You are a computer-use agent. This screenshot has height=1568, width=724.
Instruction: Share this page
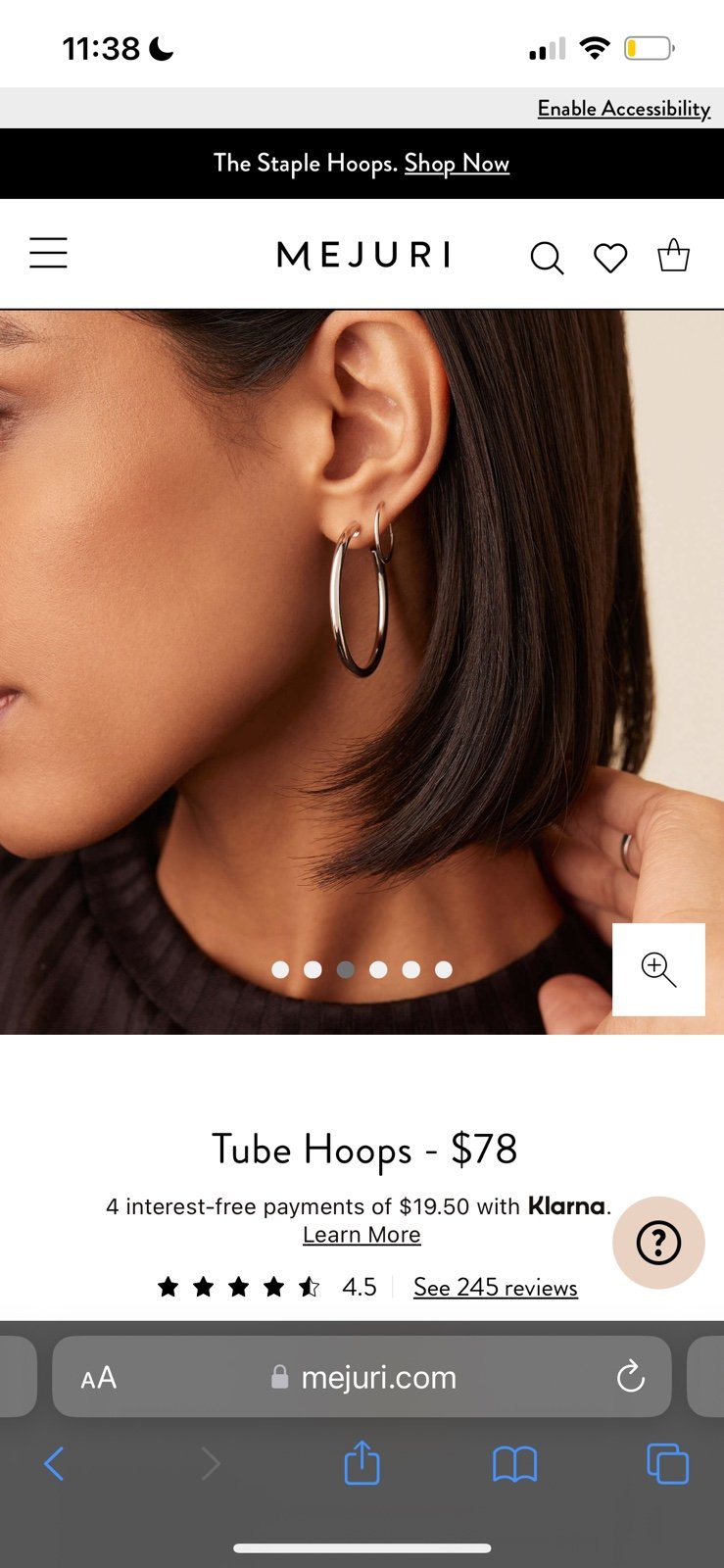(x=362, y=1462)
